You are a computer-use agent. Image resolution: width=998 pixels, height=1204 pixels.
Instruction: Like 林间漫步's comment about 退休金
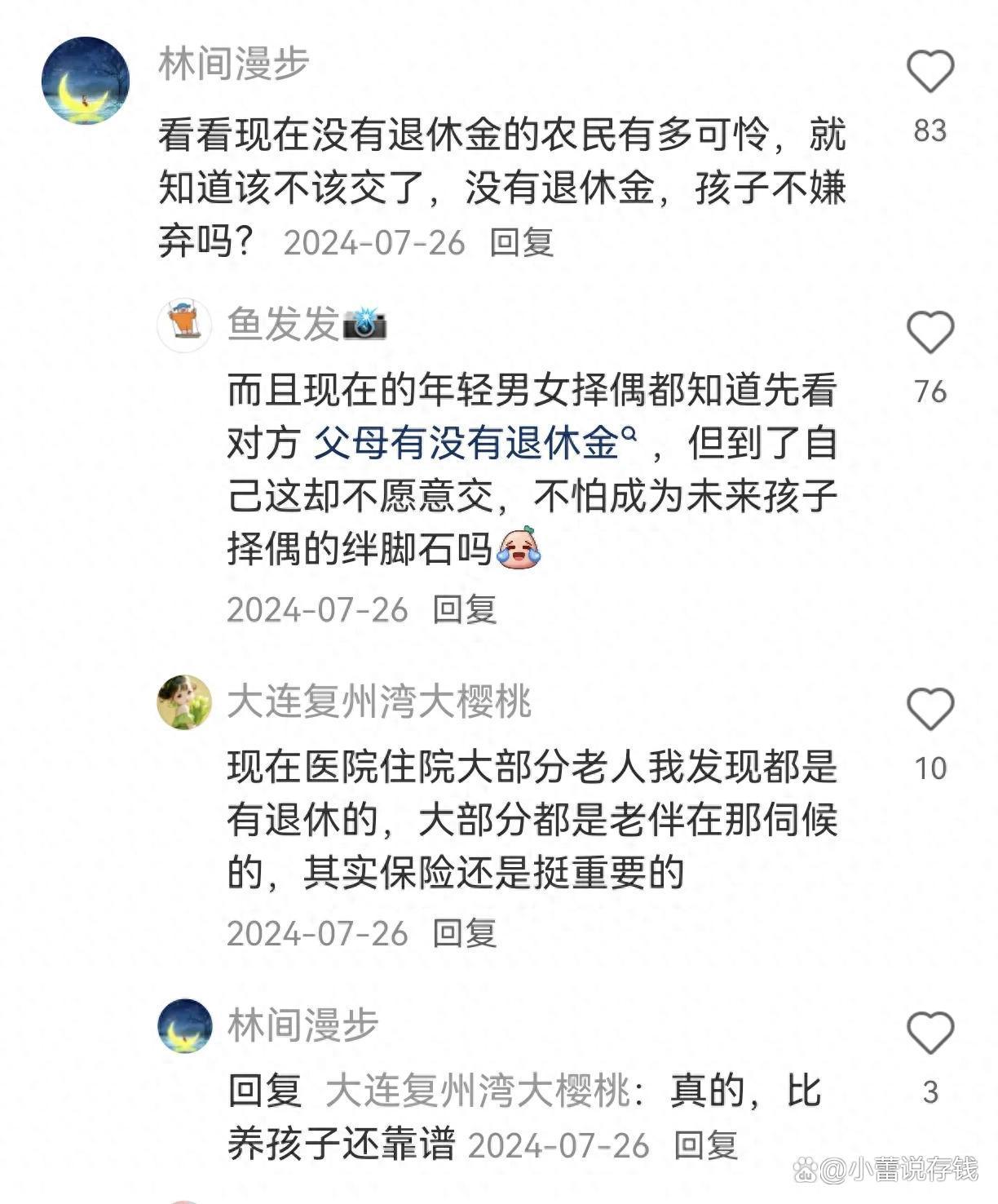click(930, 72)
